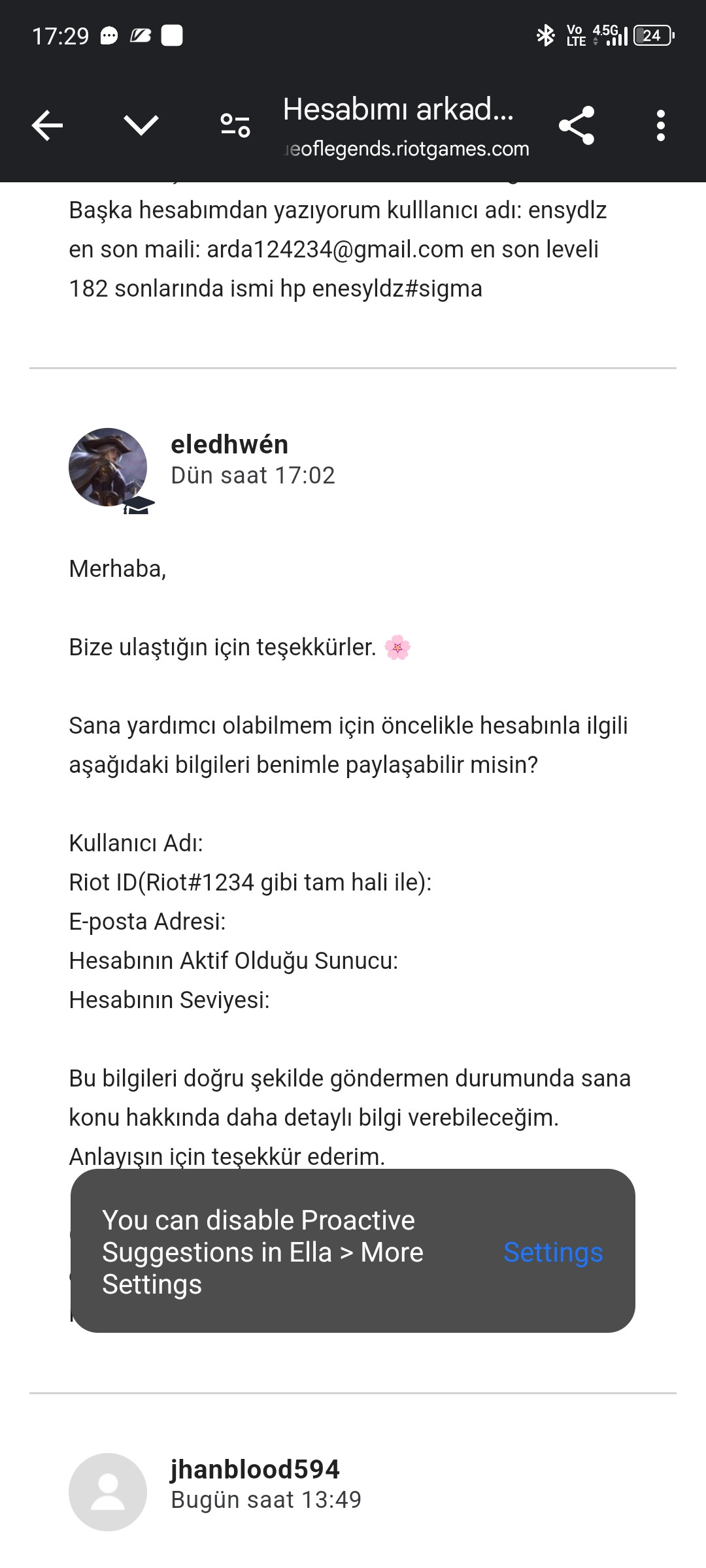Open eledhwén's profile picture
This screenshot has height=1568, width=706.
coord(108,467)
